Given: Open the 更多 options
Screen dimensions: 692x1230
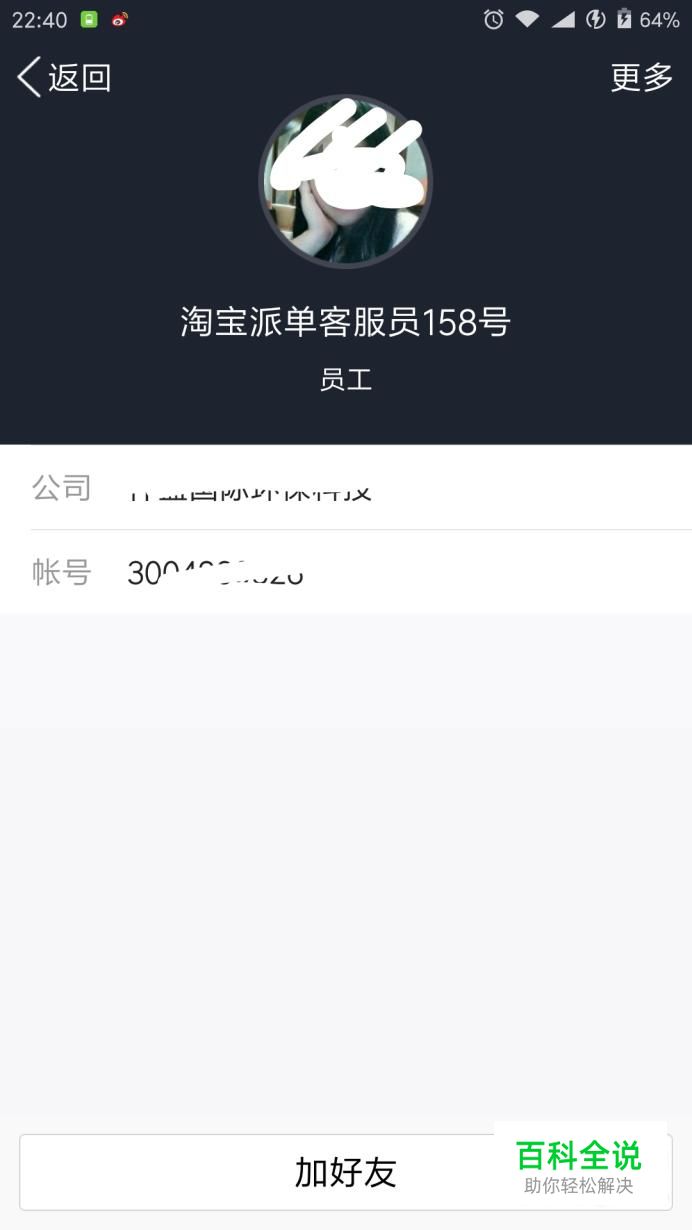Looking at the screenshot, I should click(642, 77).
